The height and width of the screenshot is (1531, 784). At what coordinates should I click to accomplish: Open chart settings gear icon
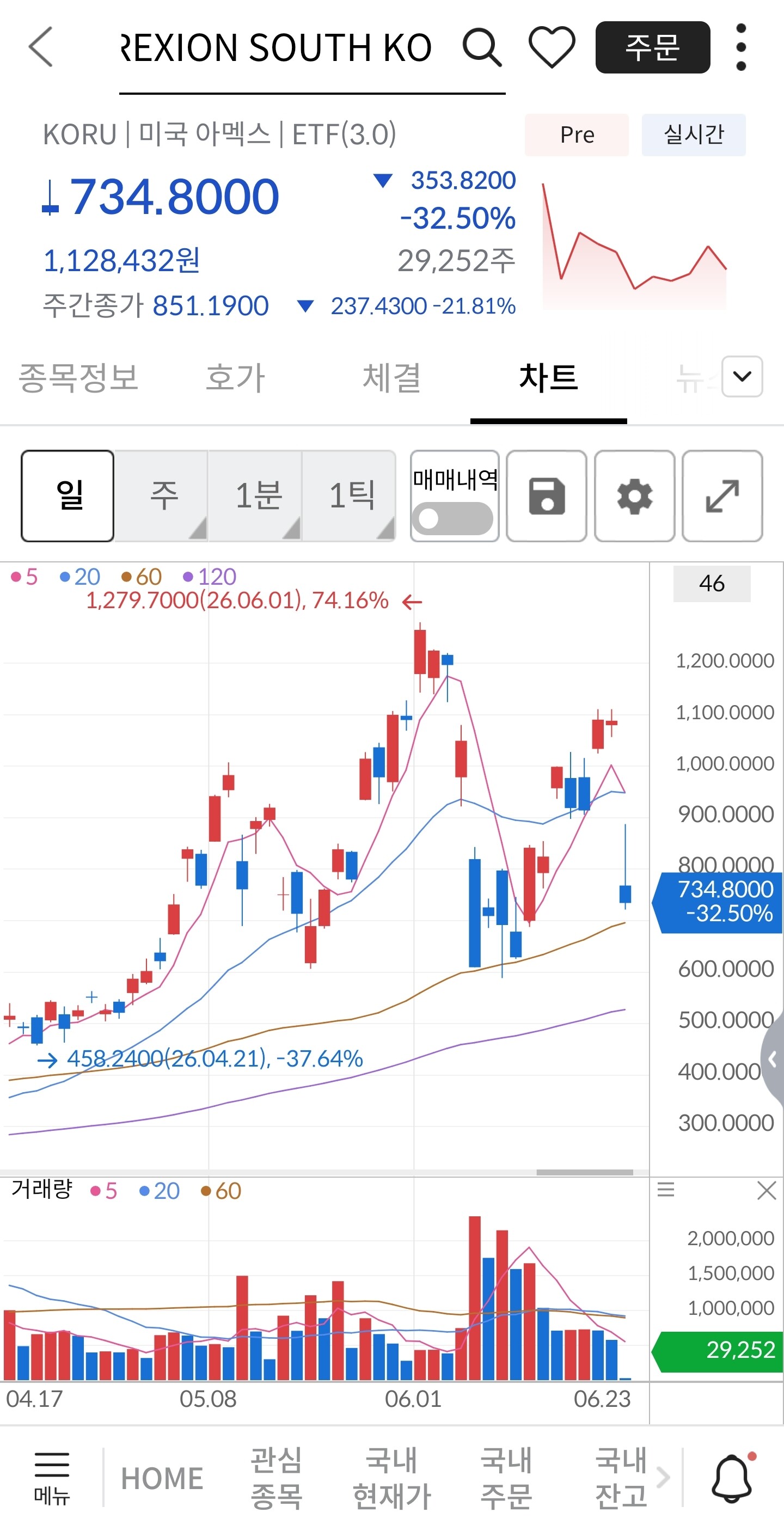tap(634, 495)
